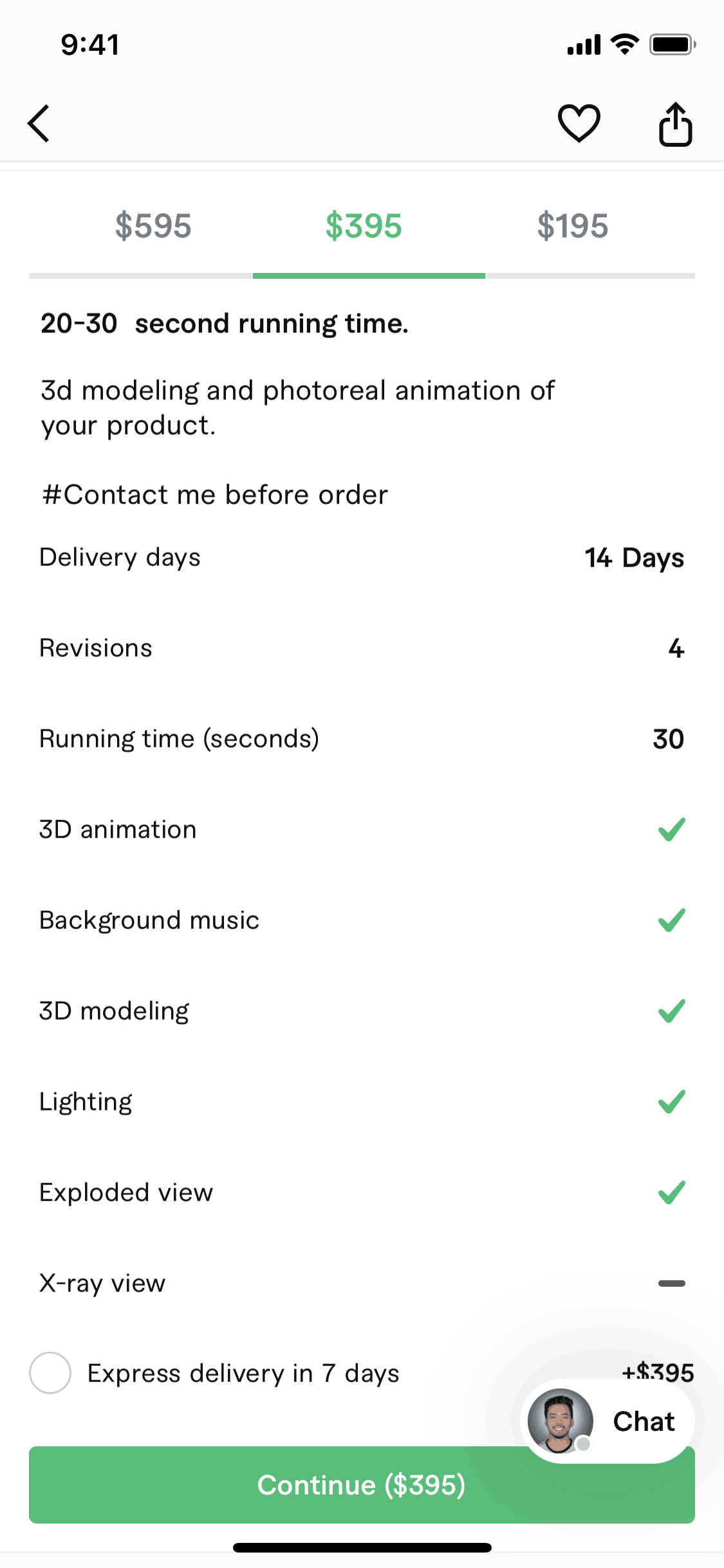Select the $395 package tab
This screenshot has width=724, height=1568.
tap(364, 227)
